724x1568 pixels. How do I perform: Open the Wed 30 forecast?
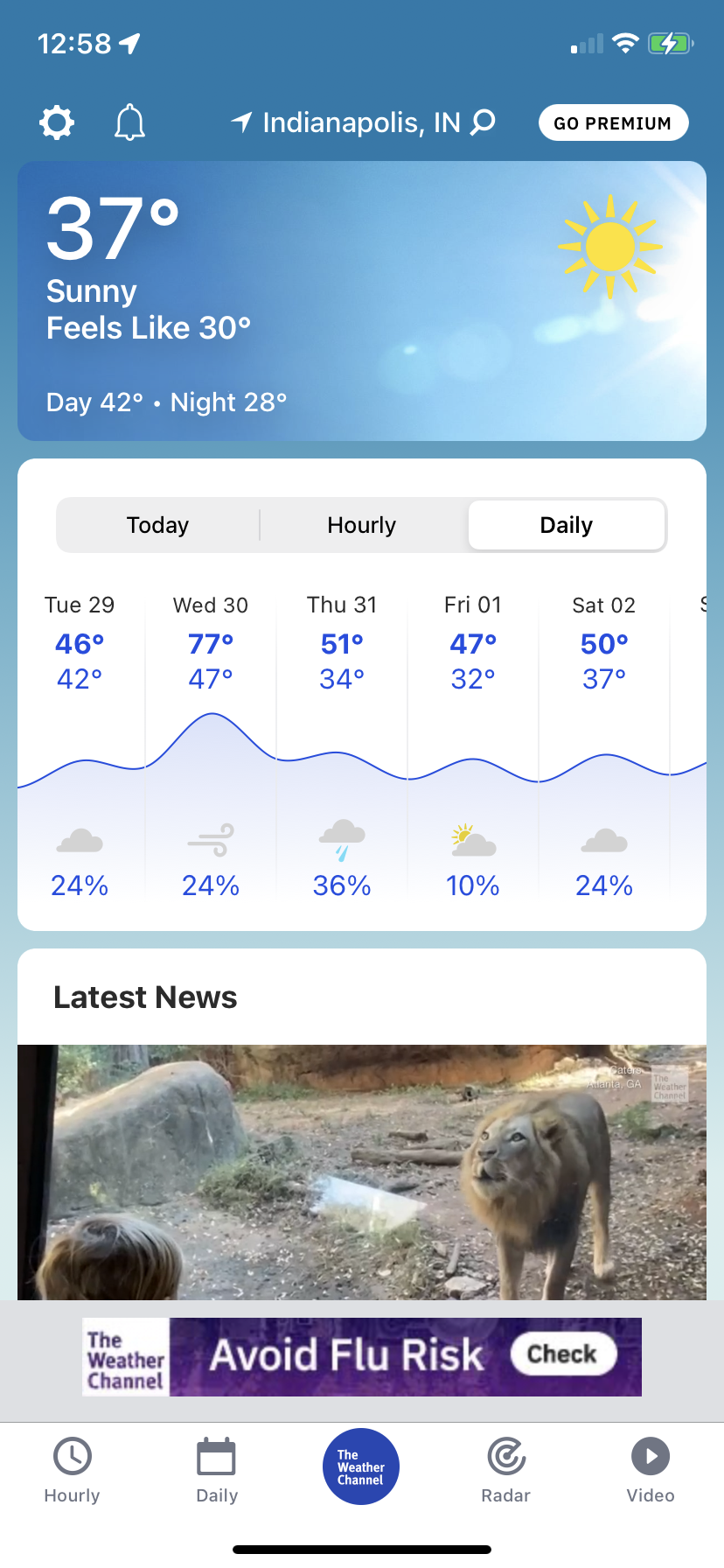coord(211,744)
